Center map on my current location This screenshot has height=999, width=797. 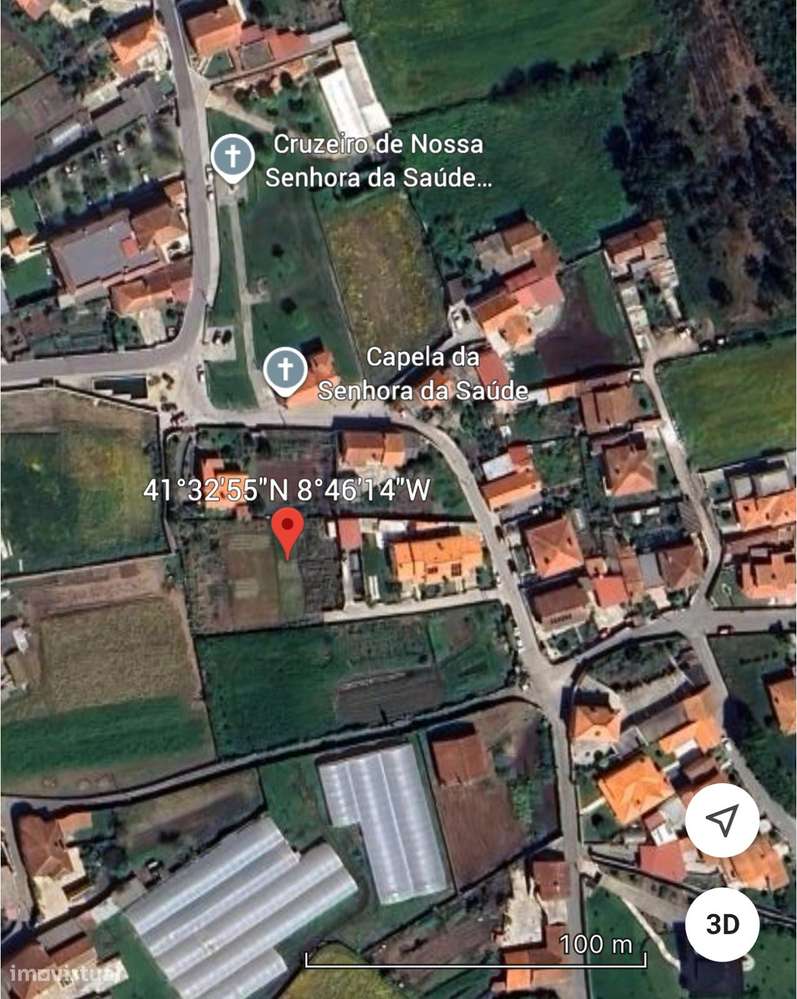click(721, 820)
